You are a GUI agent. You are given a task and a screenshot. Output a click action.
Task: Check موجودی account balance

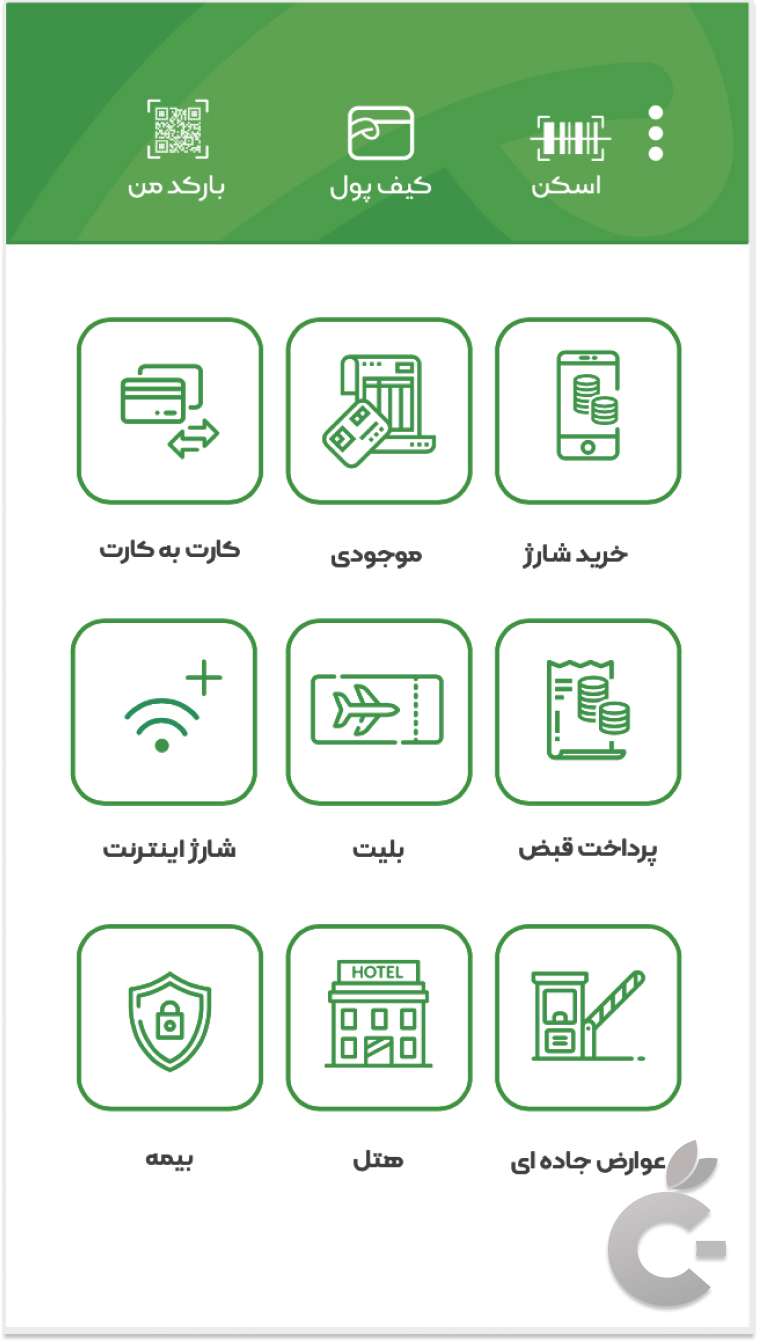pos(378,411)
